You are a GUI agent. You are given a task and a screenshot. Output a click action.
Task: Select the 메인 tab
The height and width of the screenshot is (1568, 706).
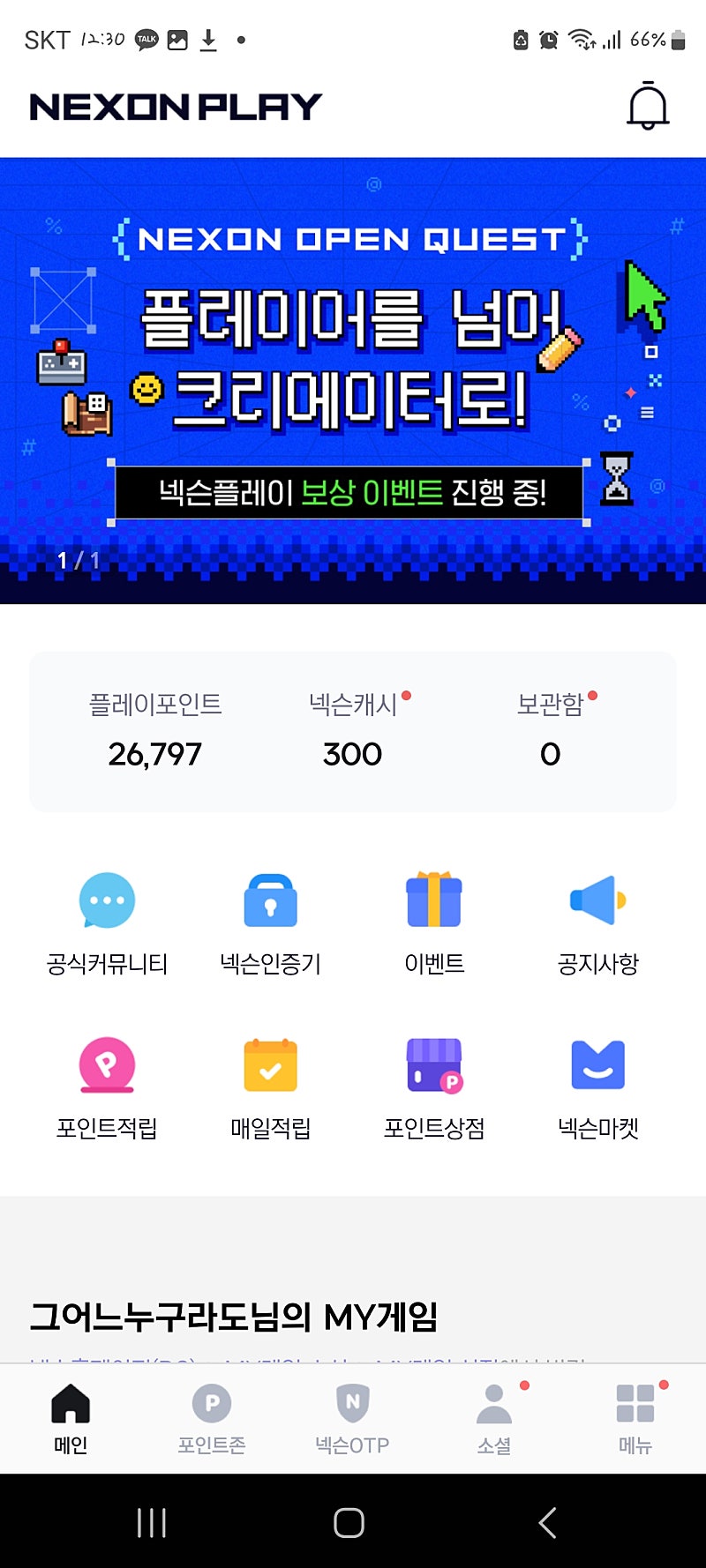pos(71,1419)
